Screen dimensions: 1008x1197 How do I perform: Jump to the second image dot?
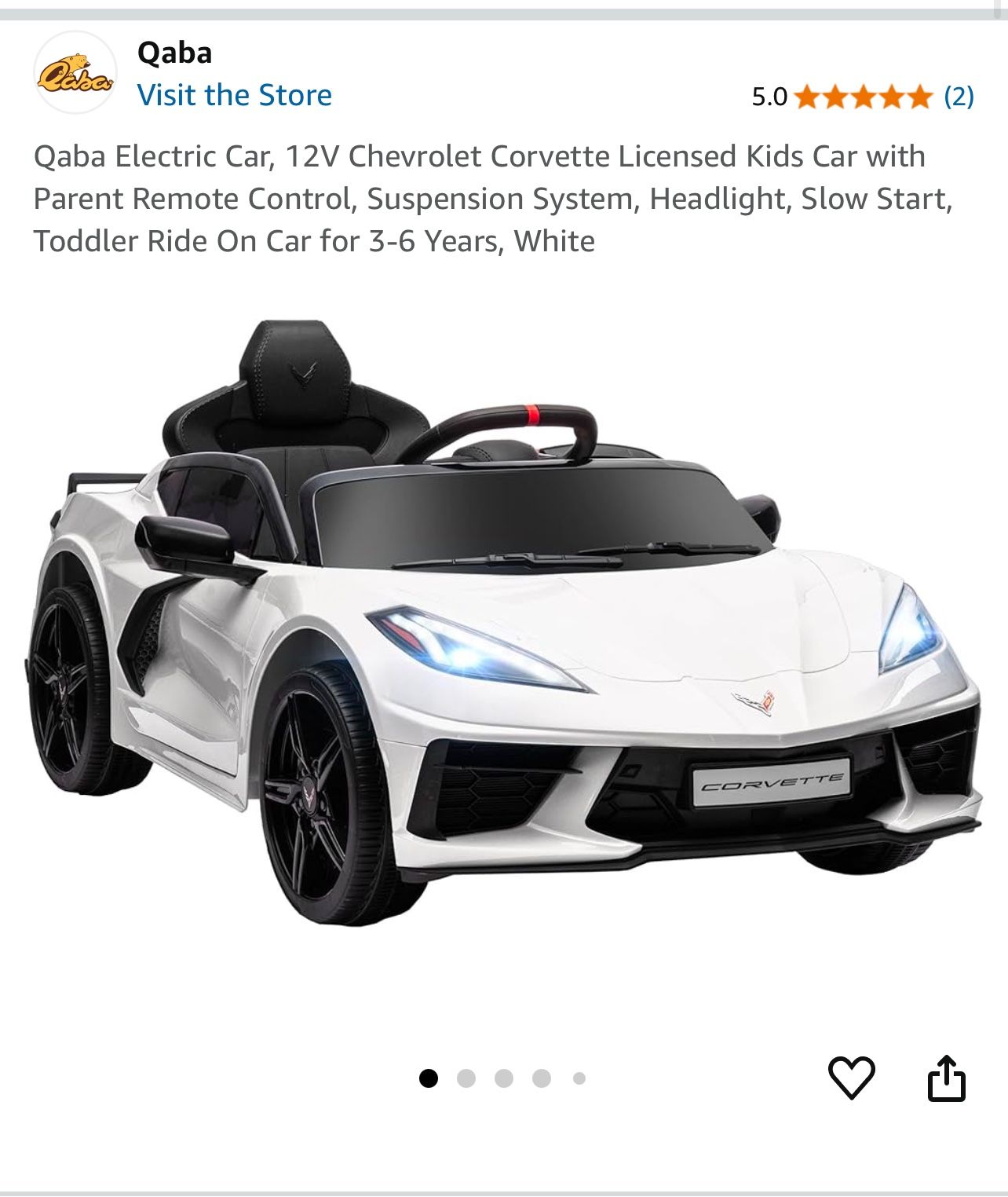[466, 1078]
